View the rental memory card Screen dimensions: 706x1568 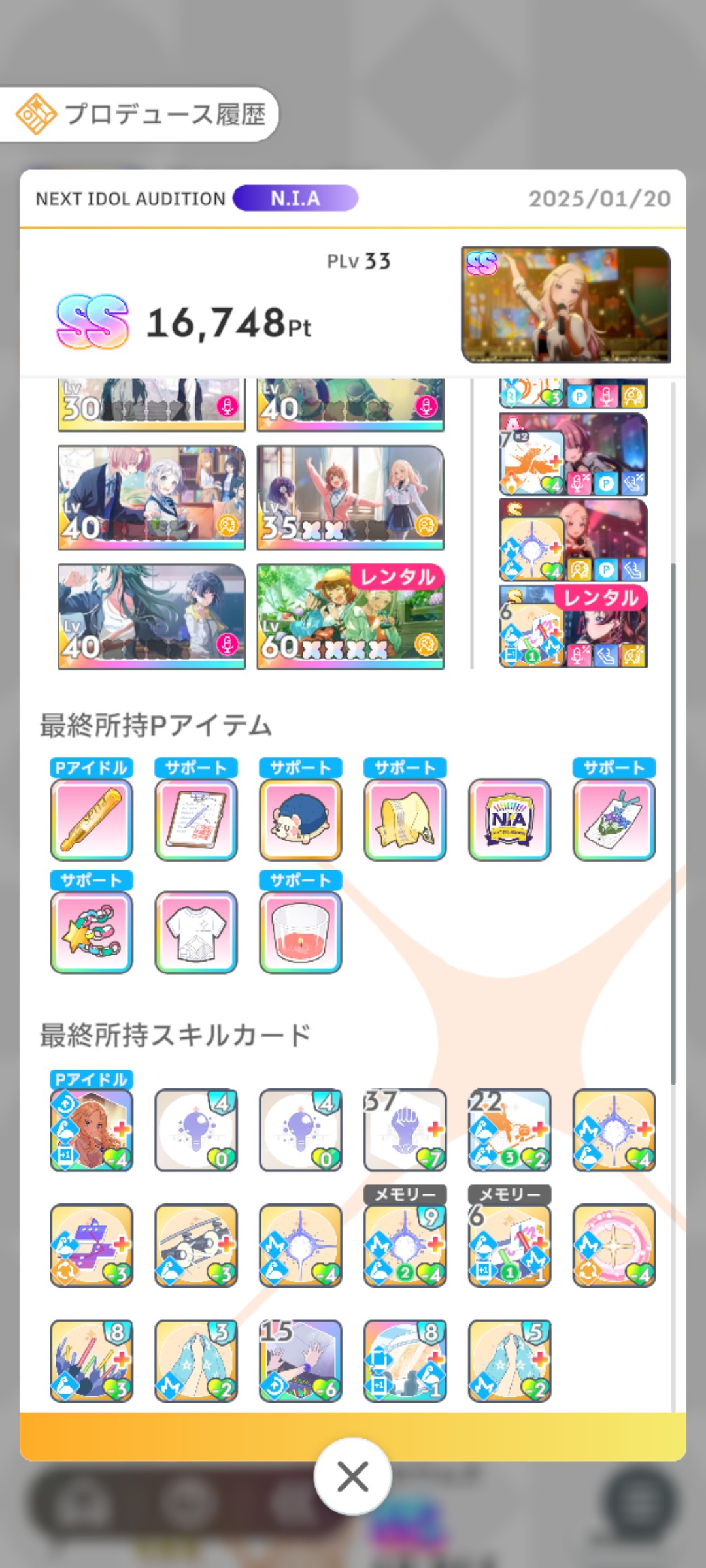click(x=573, y=627)
